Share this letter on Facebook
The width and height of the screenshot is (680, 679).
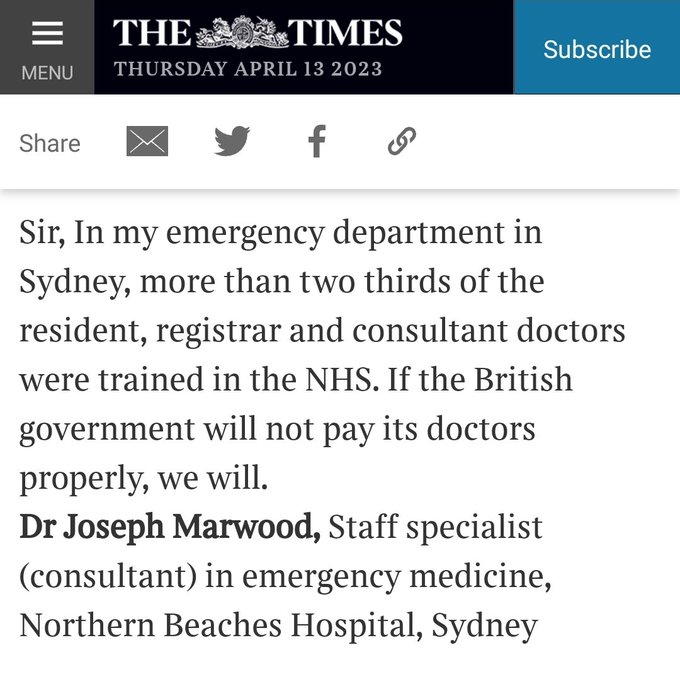(x=316, y=142)
